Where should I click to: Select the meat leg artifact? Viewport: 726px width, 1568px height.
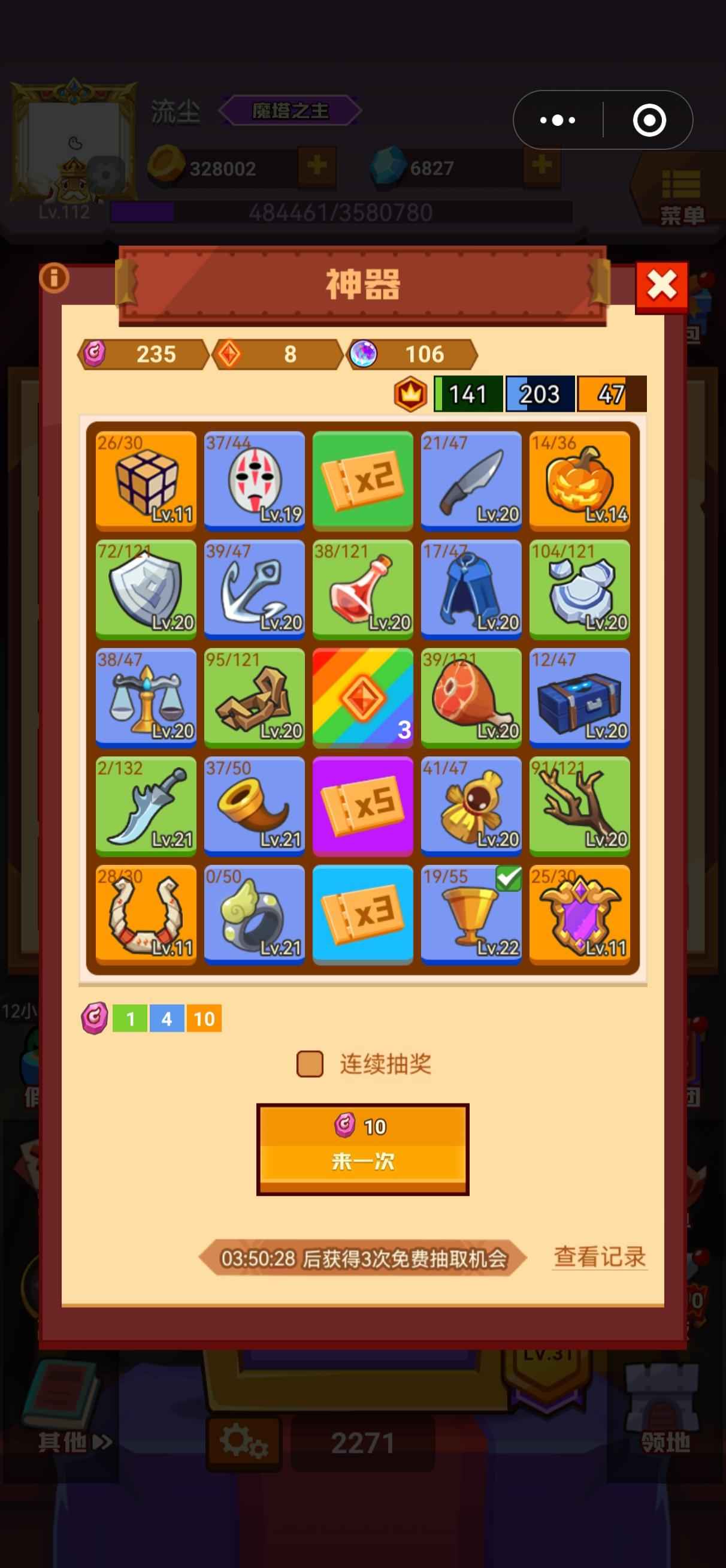click(x=471, y=697)
